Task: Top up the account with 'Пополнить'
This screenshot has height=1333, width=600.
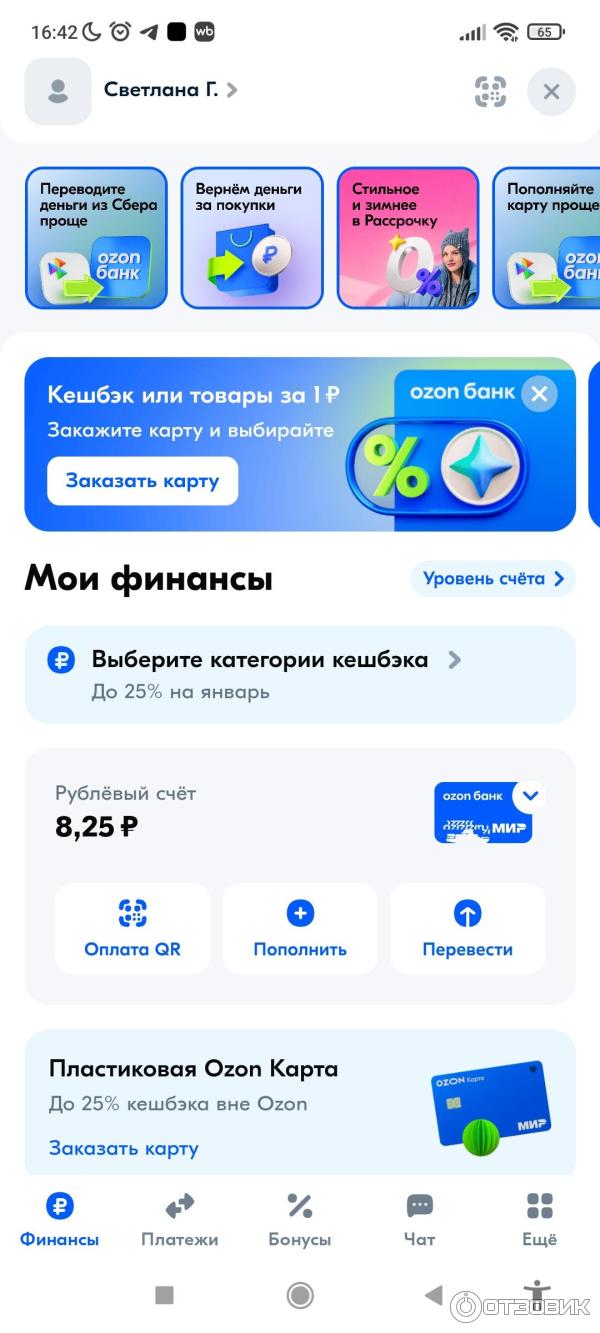Action: coord(300,928)
